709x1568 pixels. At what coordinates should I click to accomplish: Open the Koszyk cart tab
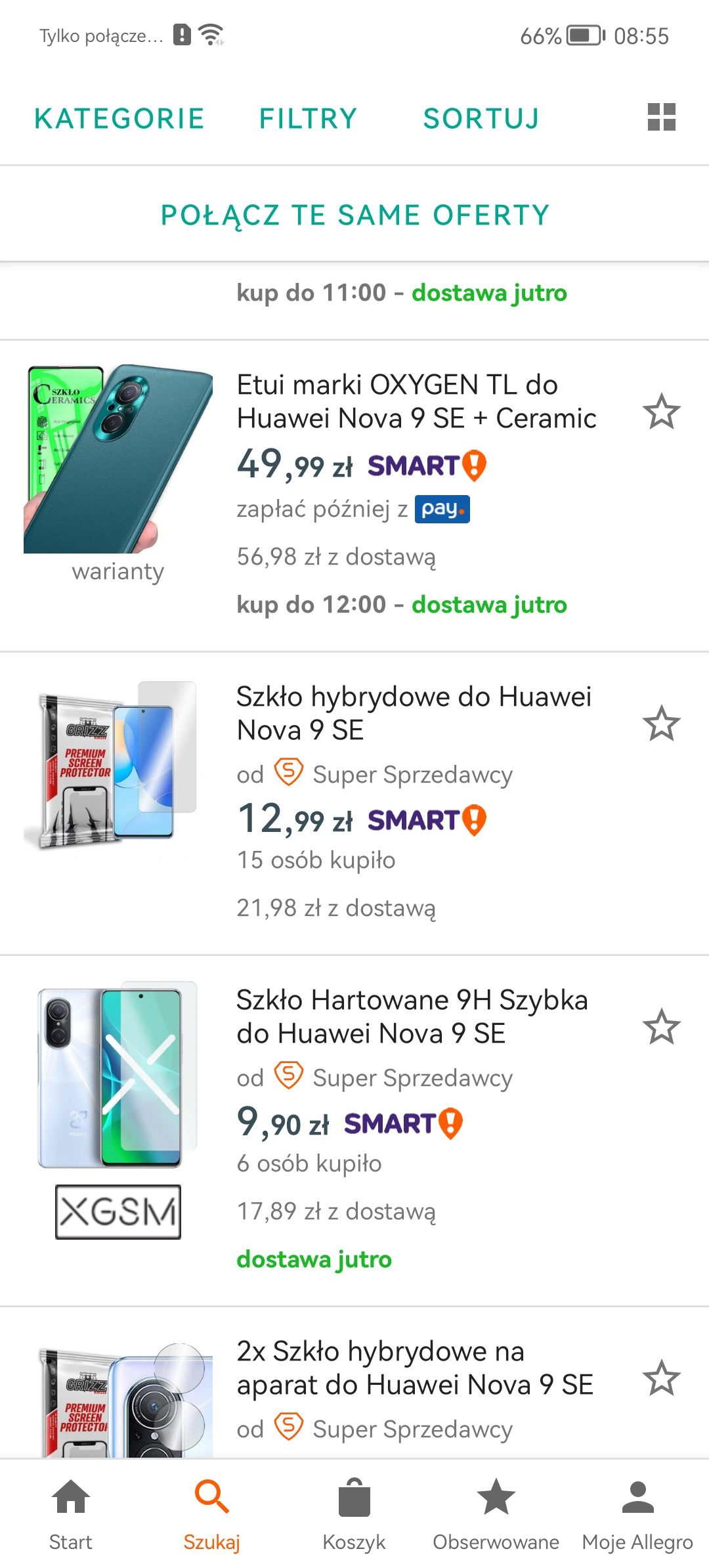[354, 1514]
